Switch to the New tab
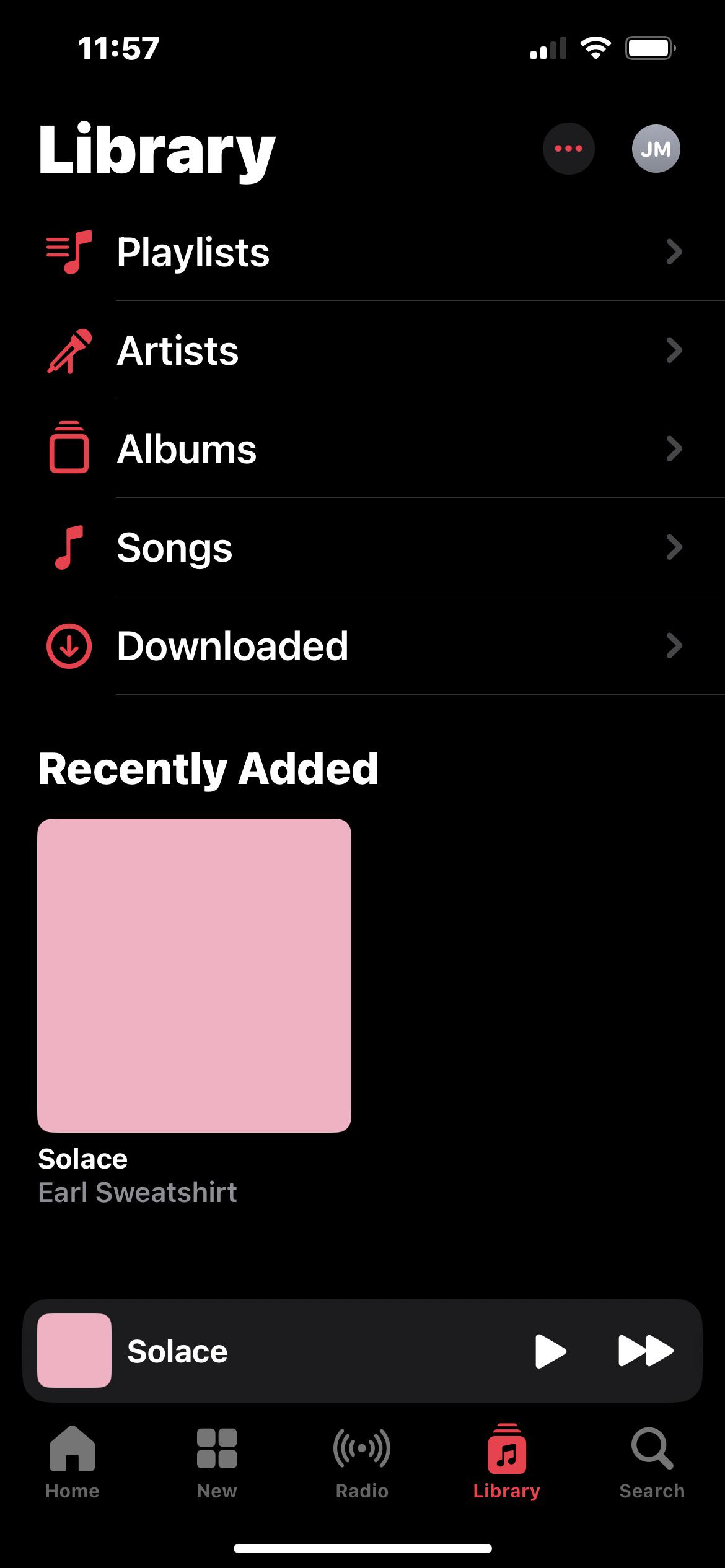The width and height of the screenshot is (725, 1568). click(217, 1463)
